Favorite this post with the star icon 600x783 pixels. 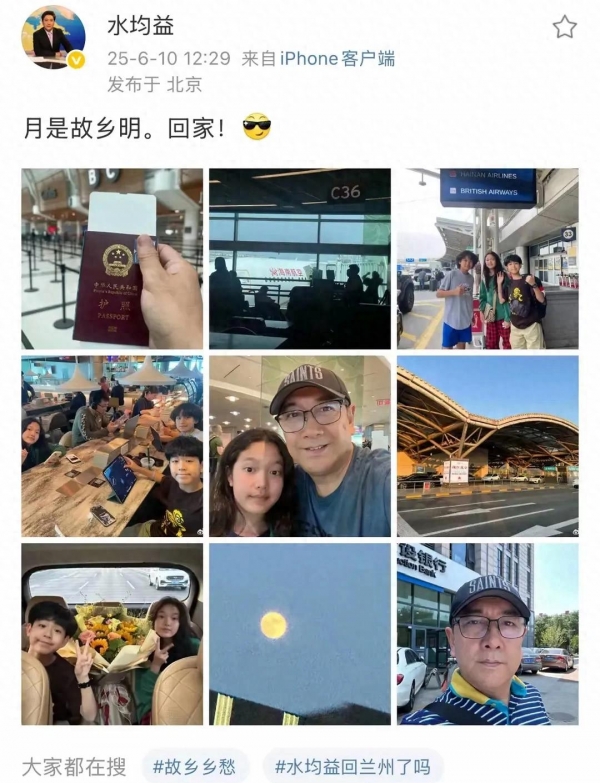[x=565, y=27]
